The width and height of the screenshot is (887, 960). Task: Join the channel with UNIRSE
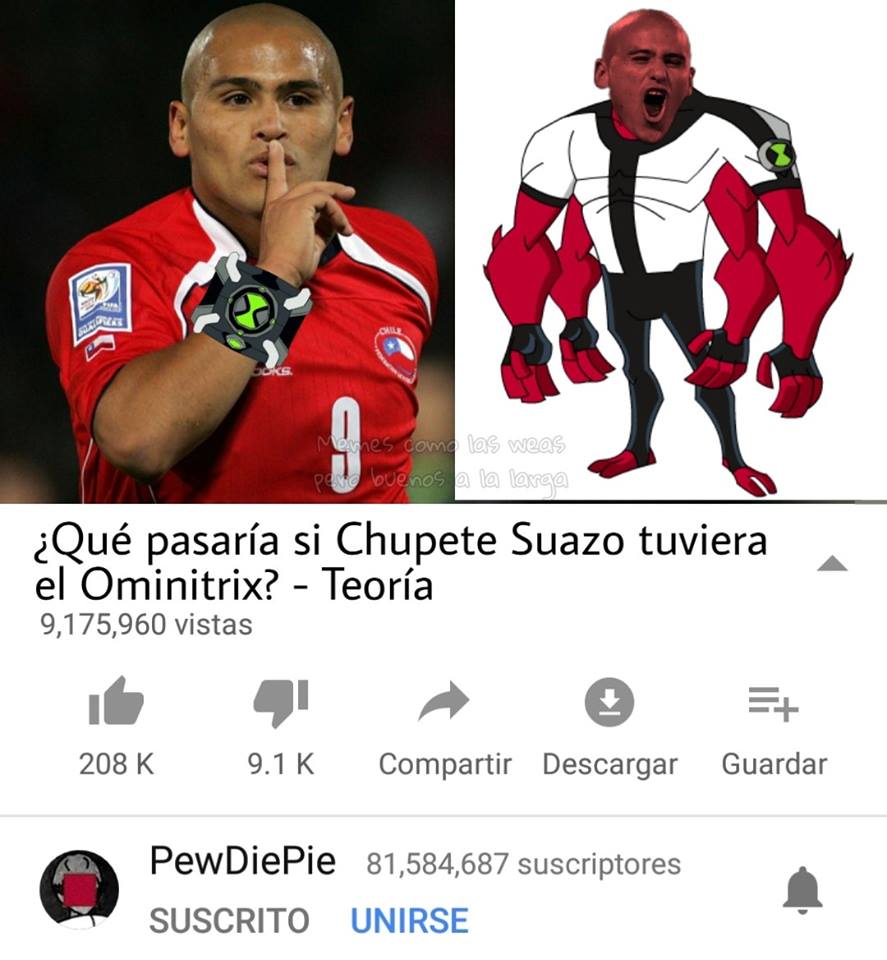[x=409, y=921]
